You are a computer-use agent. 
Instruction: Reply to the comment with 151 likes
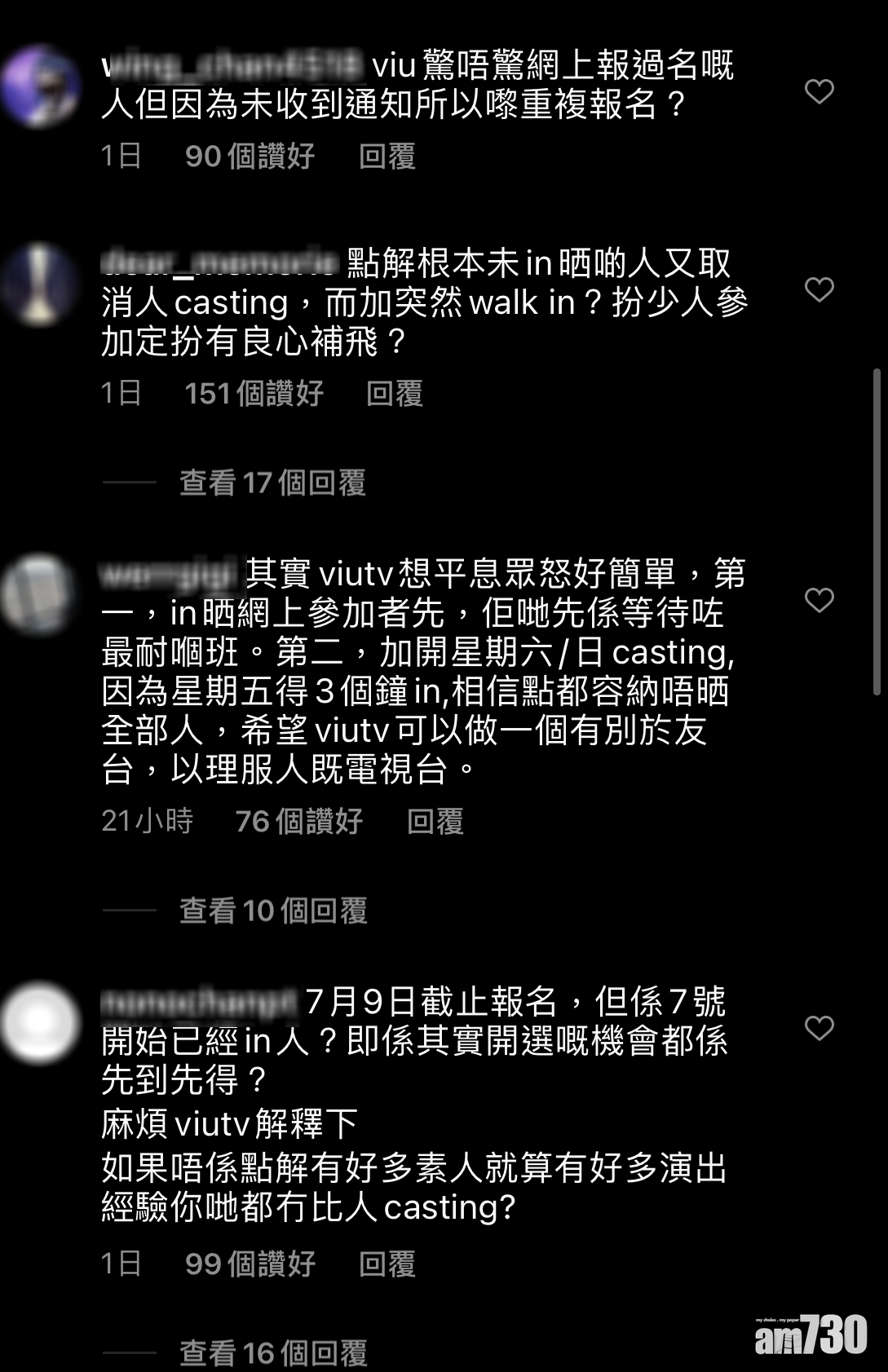pyautogui.click(x=395, y=394)
